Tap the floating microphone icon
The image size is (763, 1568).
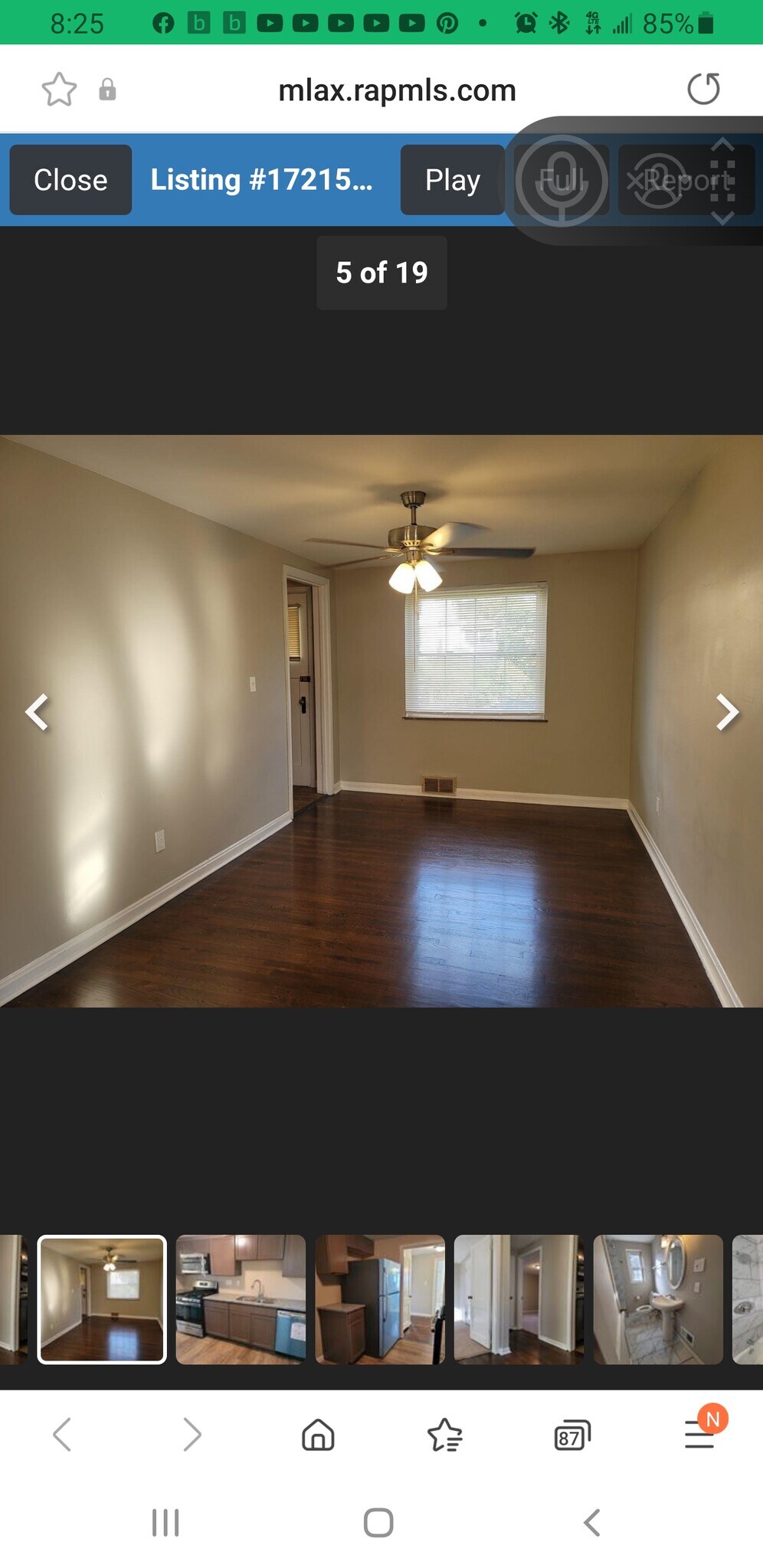tap(561, 181)
